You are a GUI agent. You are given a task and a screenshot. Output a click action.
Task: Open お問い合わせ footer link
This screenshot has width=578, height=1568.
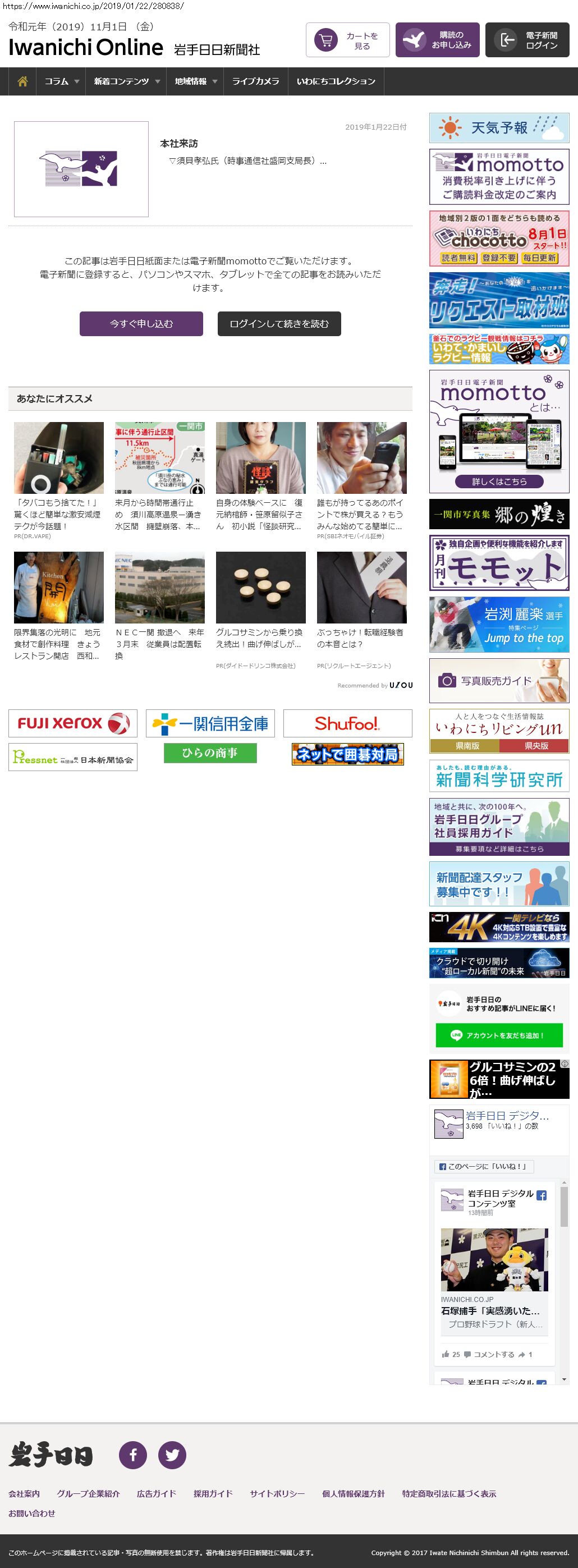pos(31,1513)
